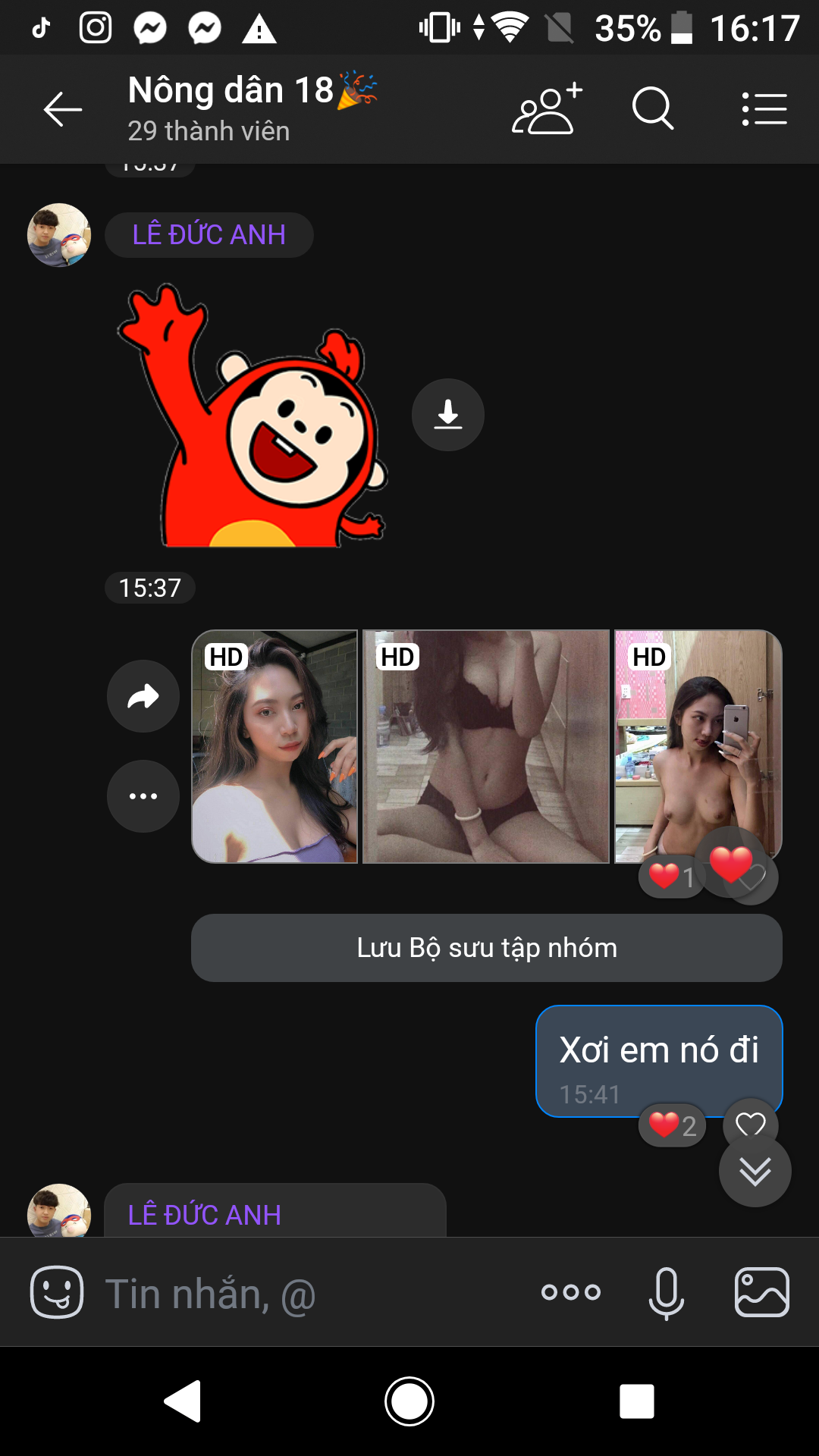Open the gallery to send a picture
819x1456 pixels.
tap(762, 1292)
